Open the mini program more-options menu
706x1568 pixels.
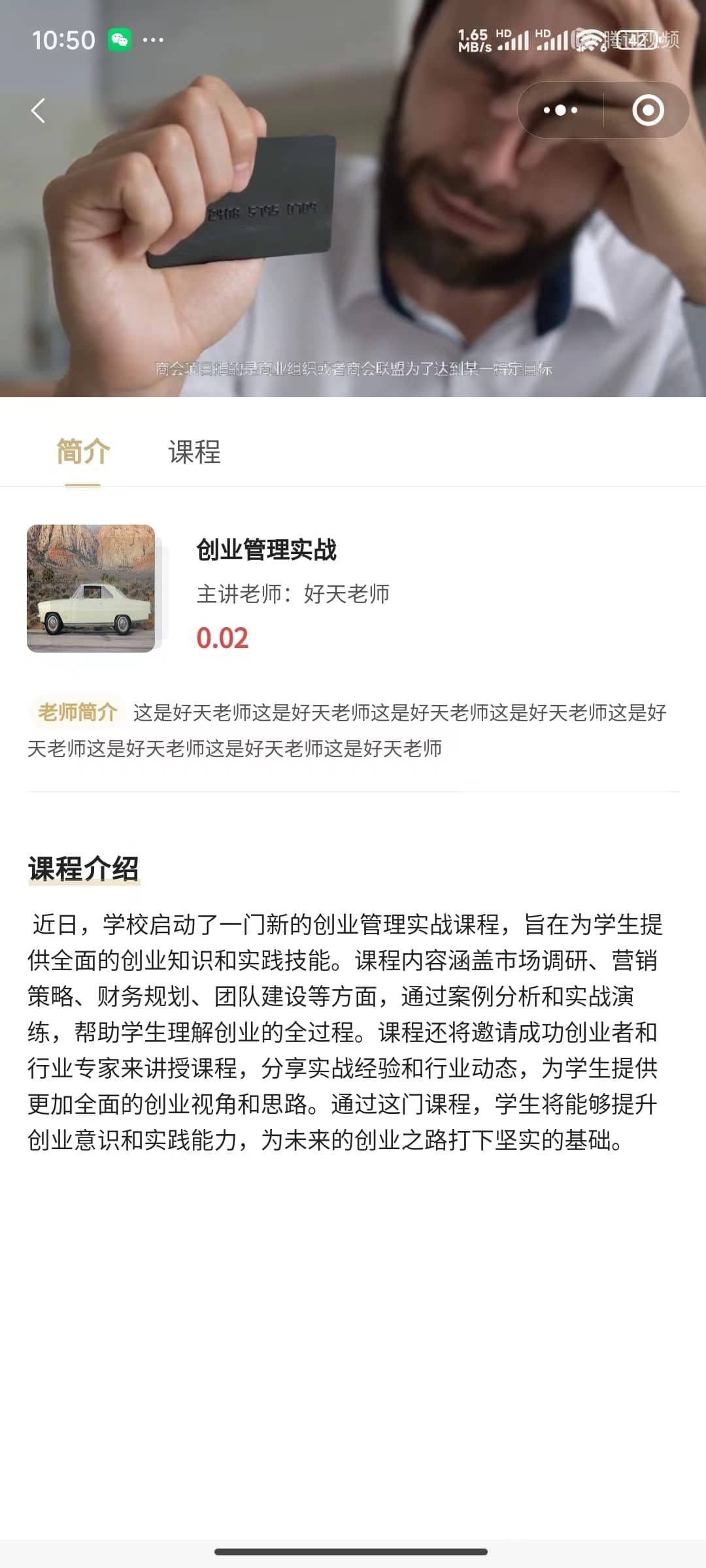pos(560,110)
